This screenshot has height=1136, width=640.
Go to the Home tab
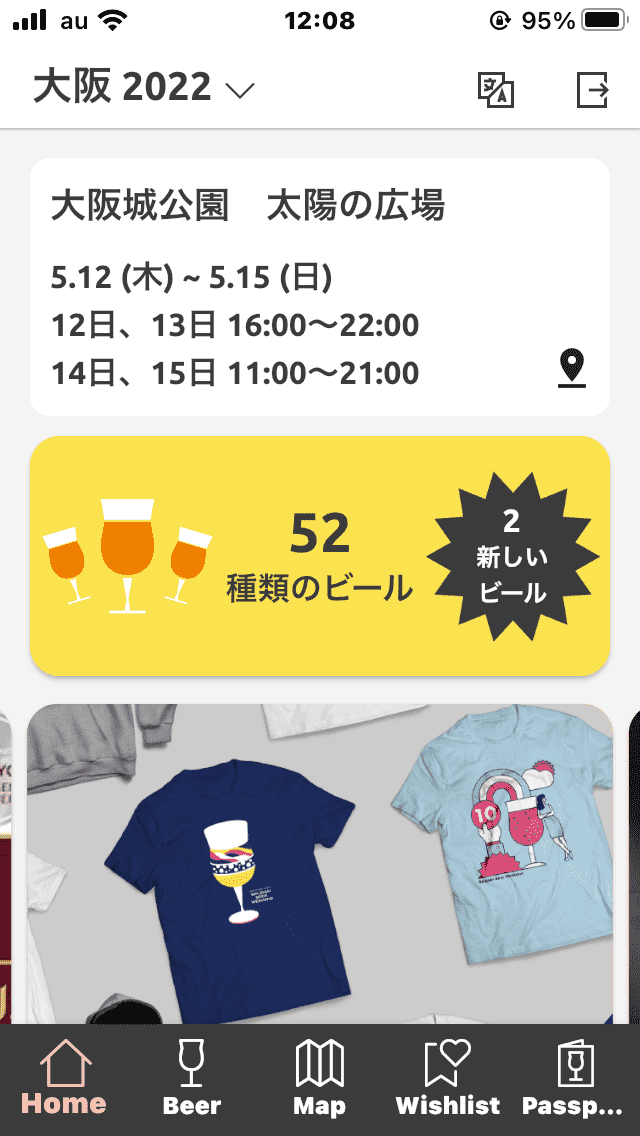(64, 1080)
